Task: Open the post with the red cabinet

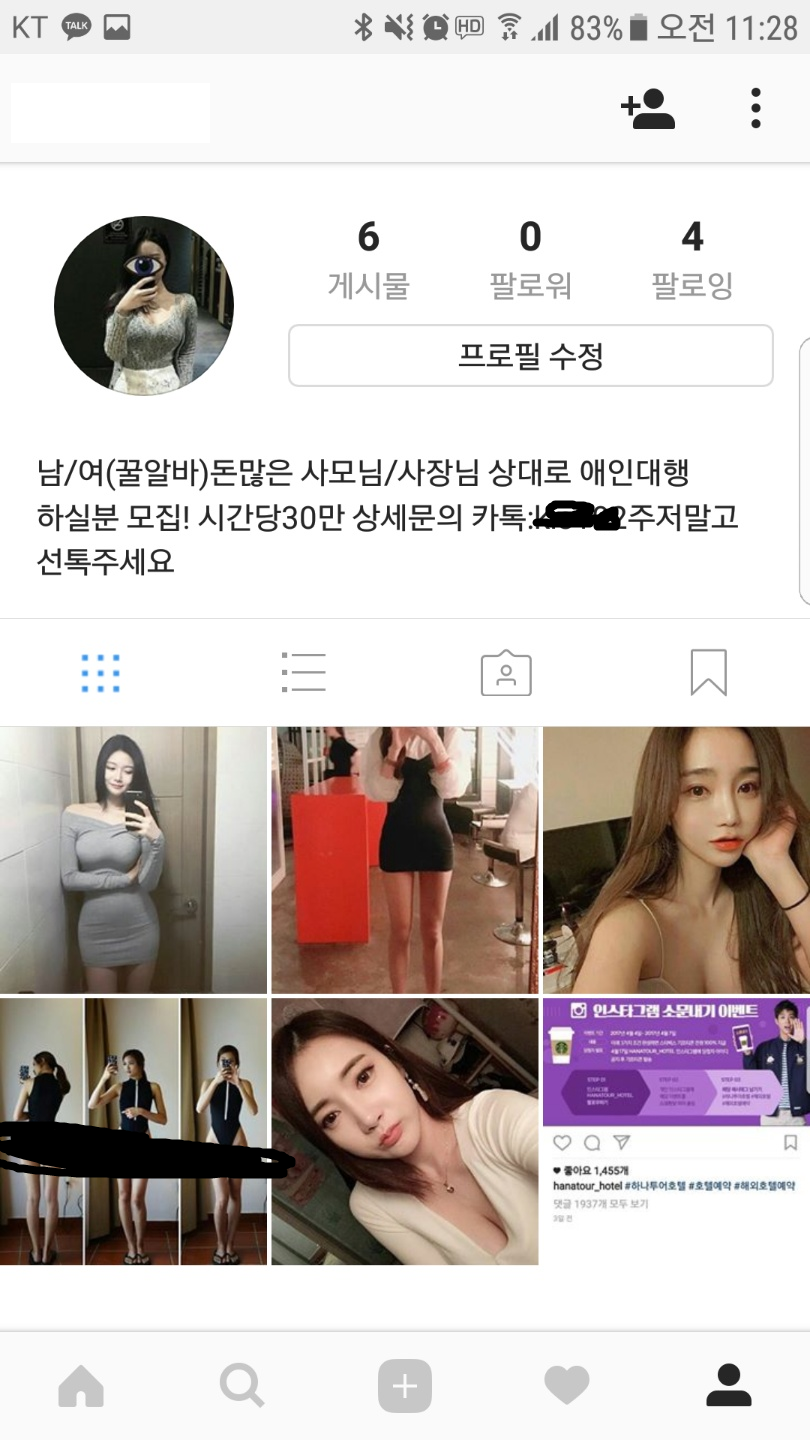Action: [404, 860]
